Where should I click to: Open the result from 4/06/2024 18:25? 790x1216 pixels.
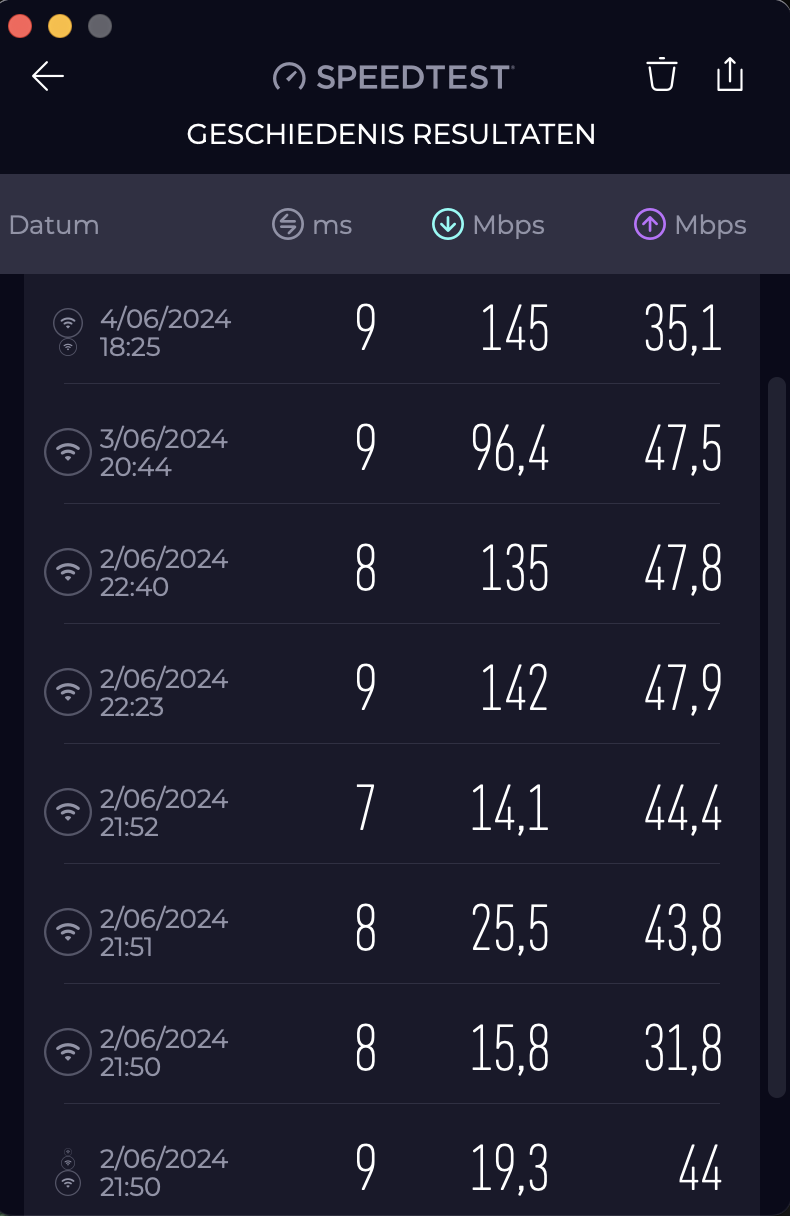(392, 329)
